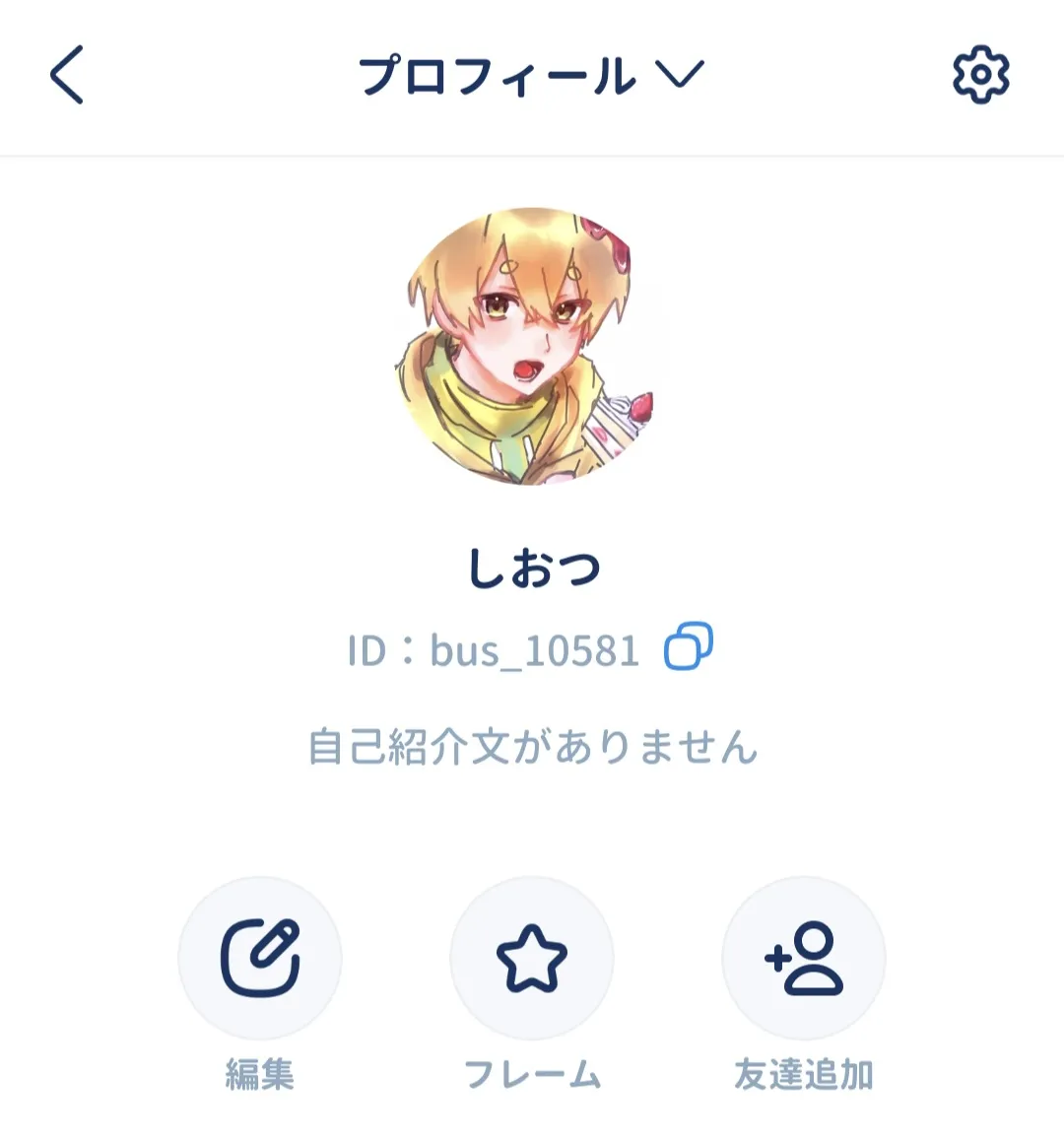
Task: Tap the しおつ profile avatar
Action: coord(532,346)
